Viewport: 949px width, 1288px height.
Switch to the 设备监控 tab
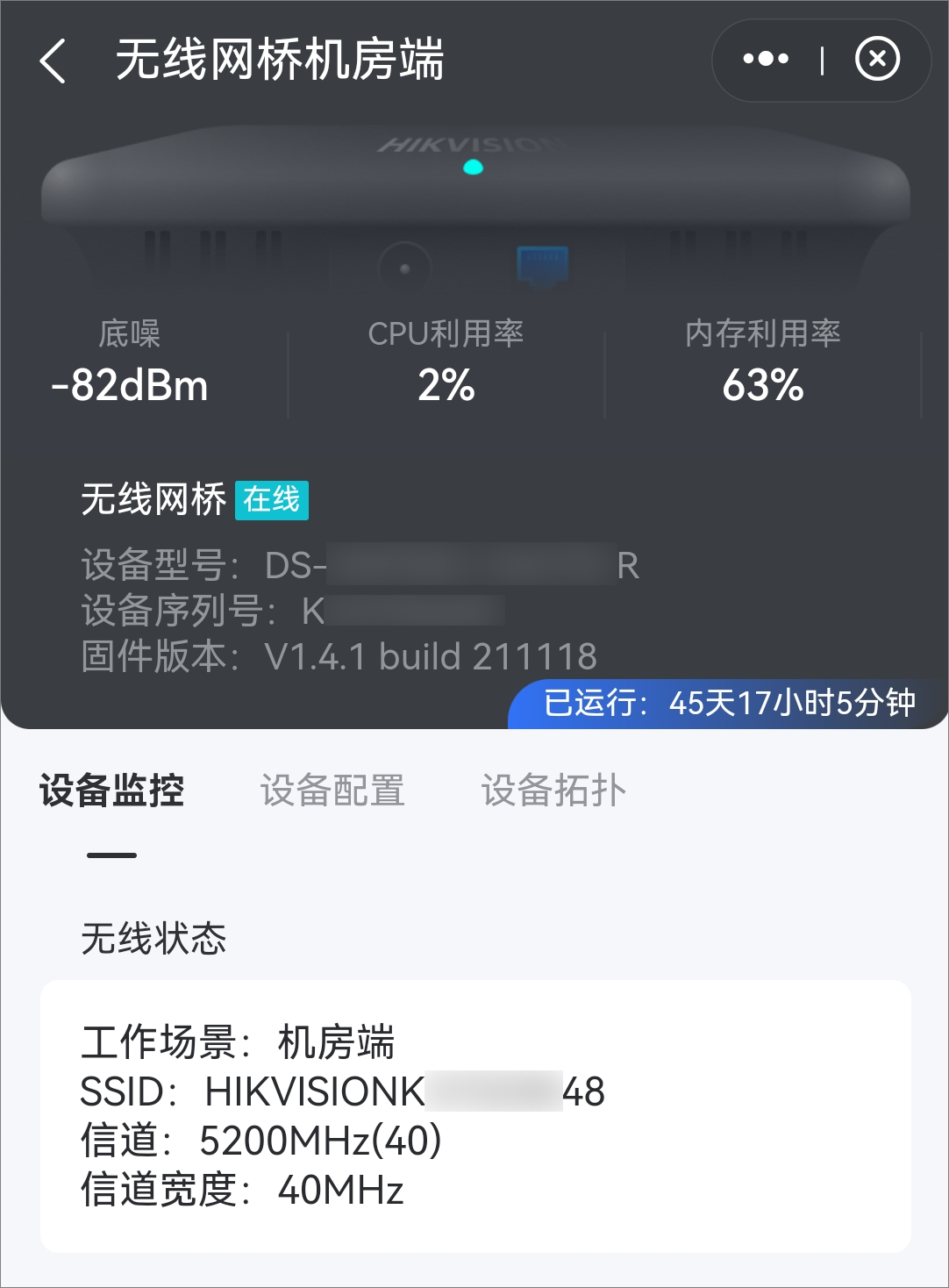111,791
